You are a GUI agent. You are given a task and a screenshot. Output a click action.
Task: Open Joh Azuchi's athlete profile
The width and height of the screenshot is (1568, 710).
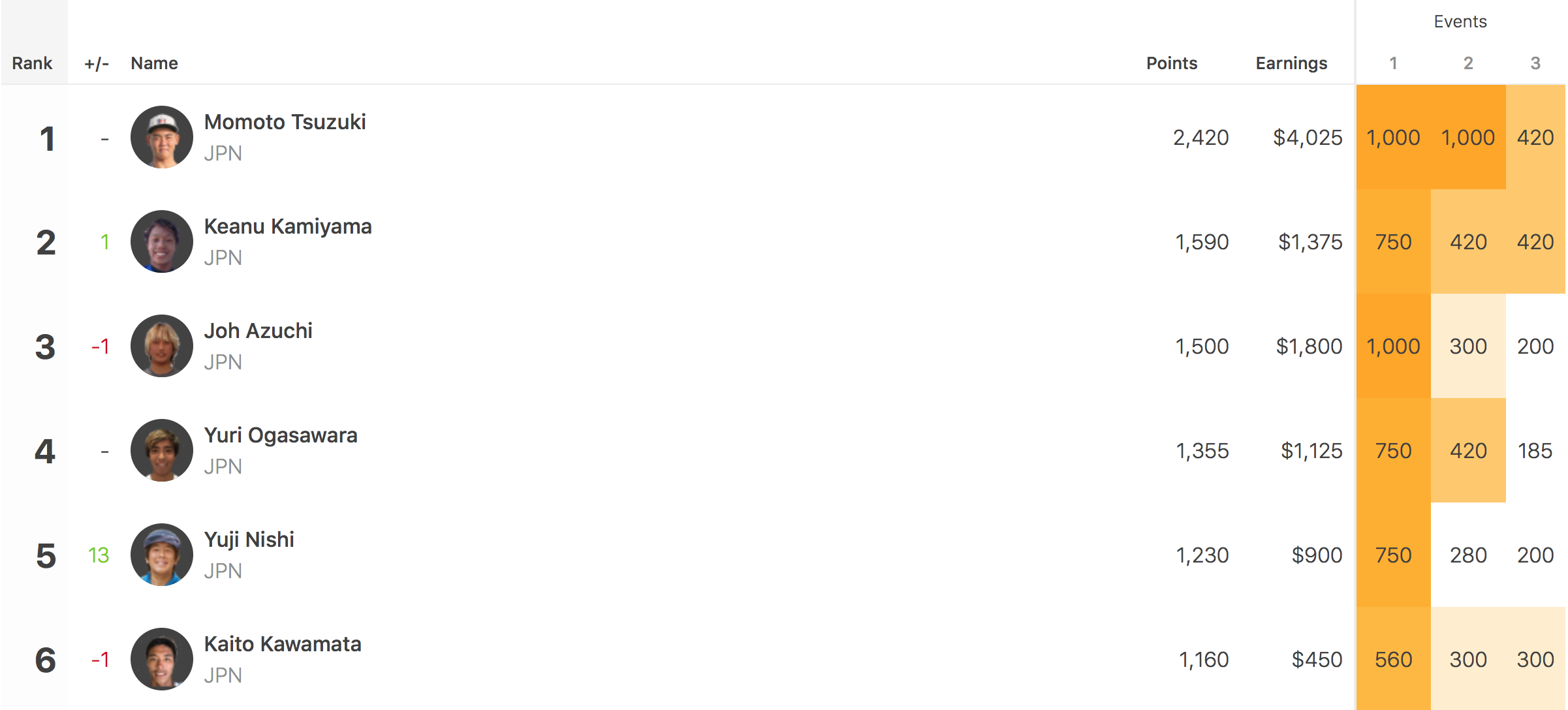[x=258, y=331]
